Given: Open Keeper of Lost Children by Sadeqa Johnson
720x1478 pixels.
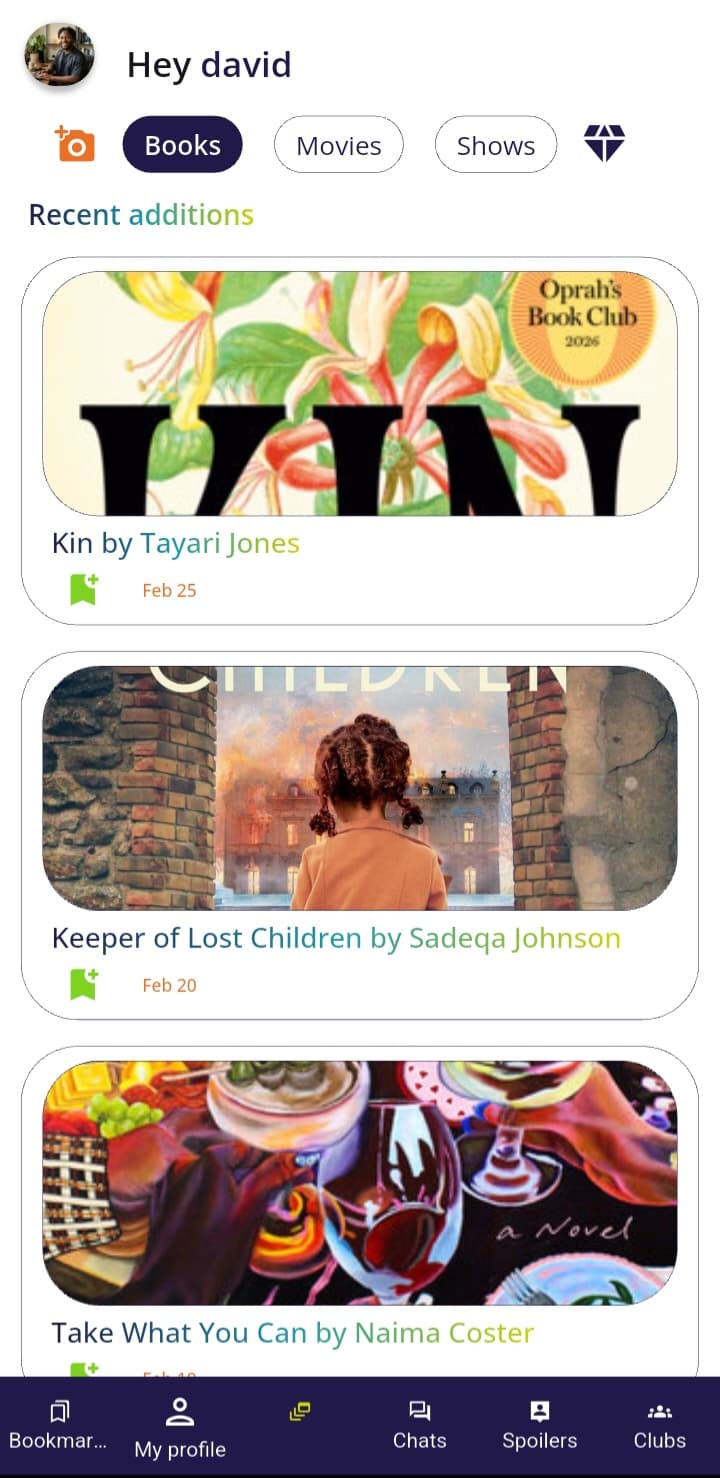Looking at the screenshot, I should [x=337, y=938].
